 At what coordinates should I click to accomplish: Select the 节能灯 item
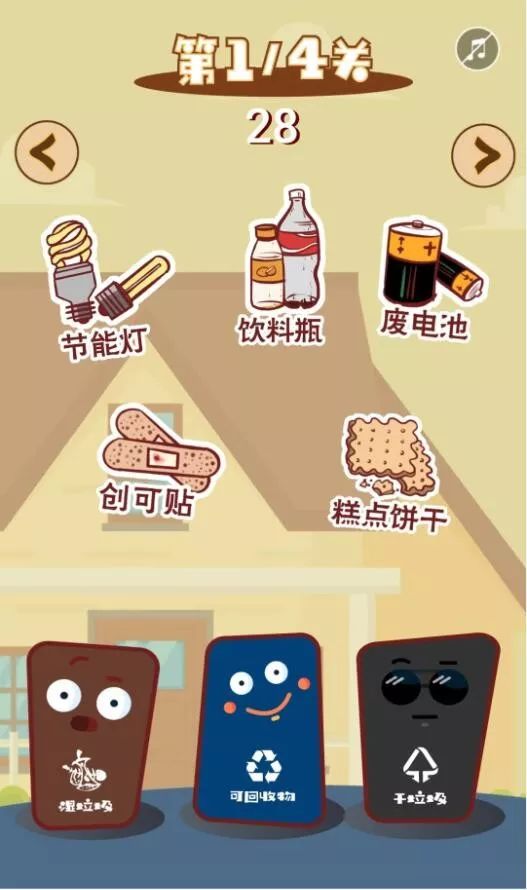[107, 289]
